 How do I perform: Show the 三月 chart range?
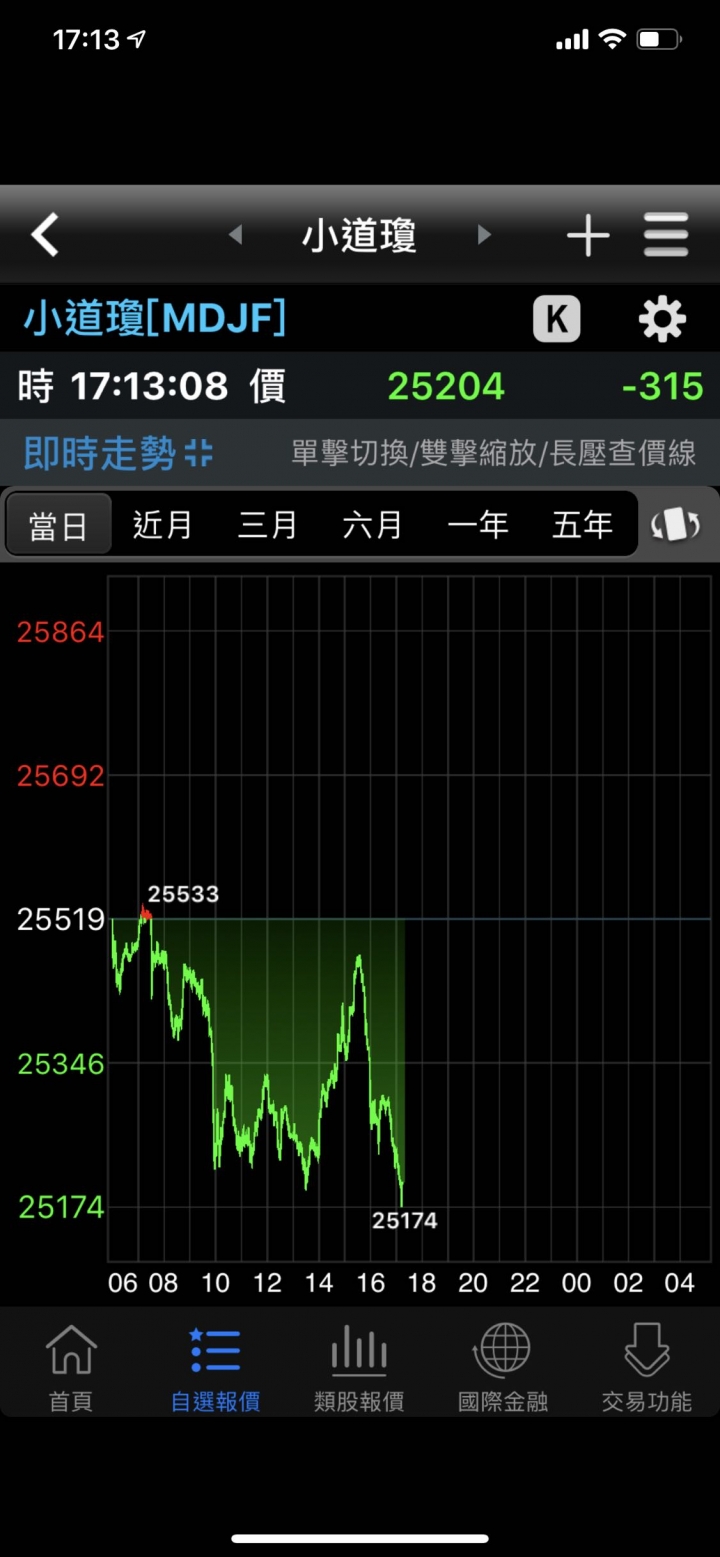pos(268,525)
